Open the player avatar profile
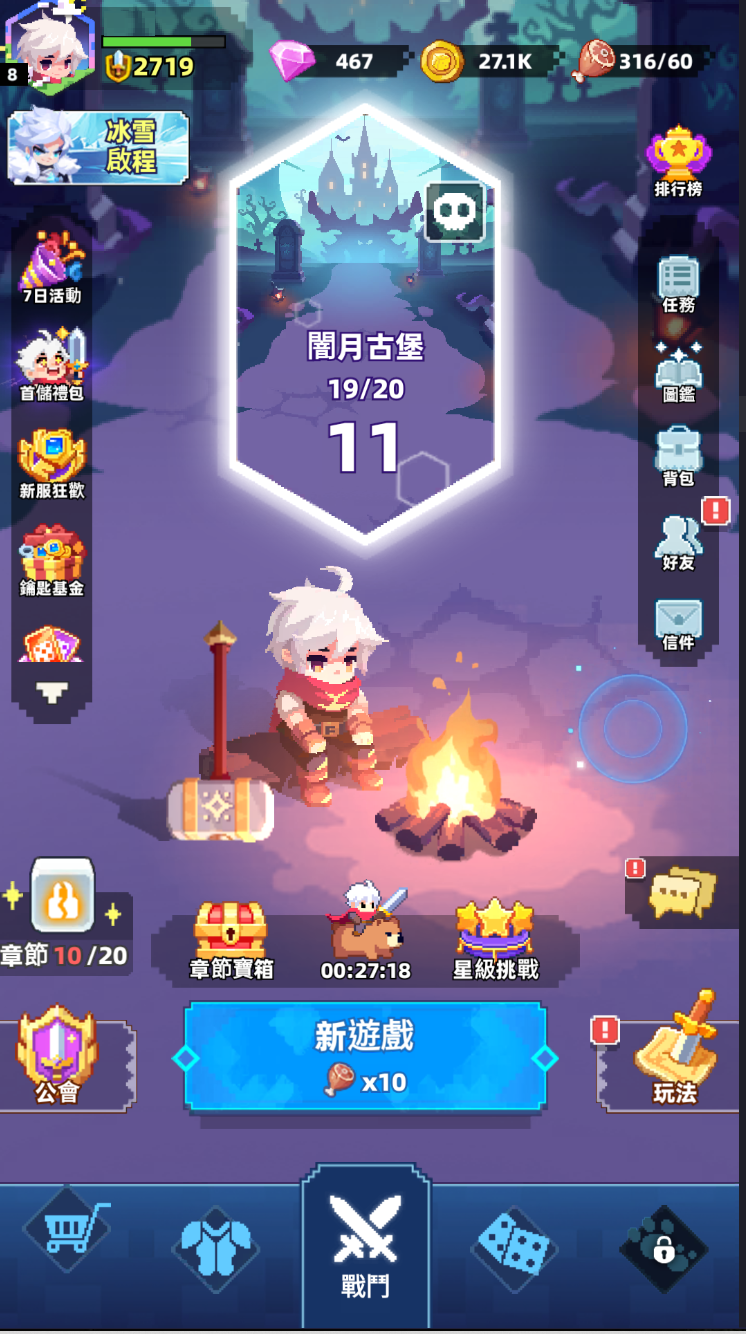 click(x=48, y=45)
